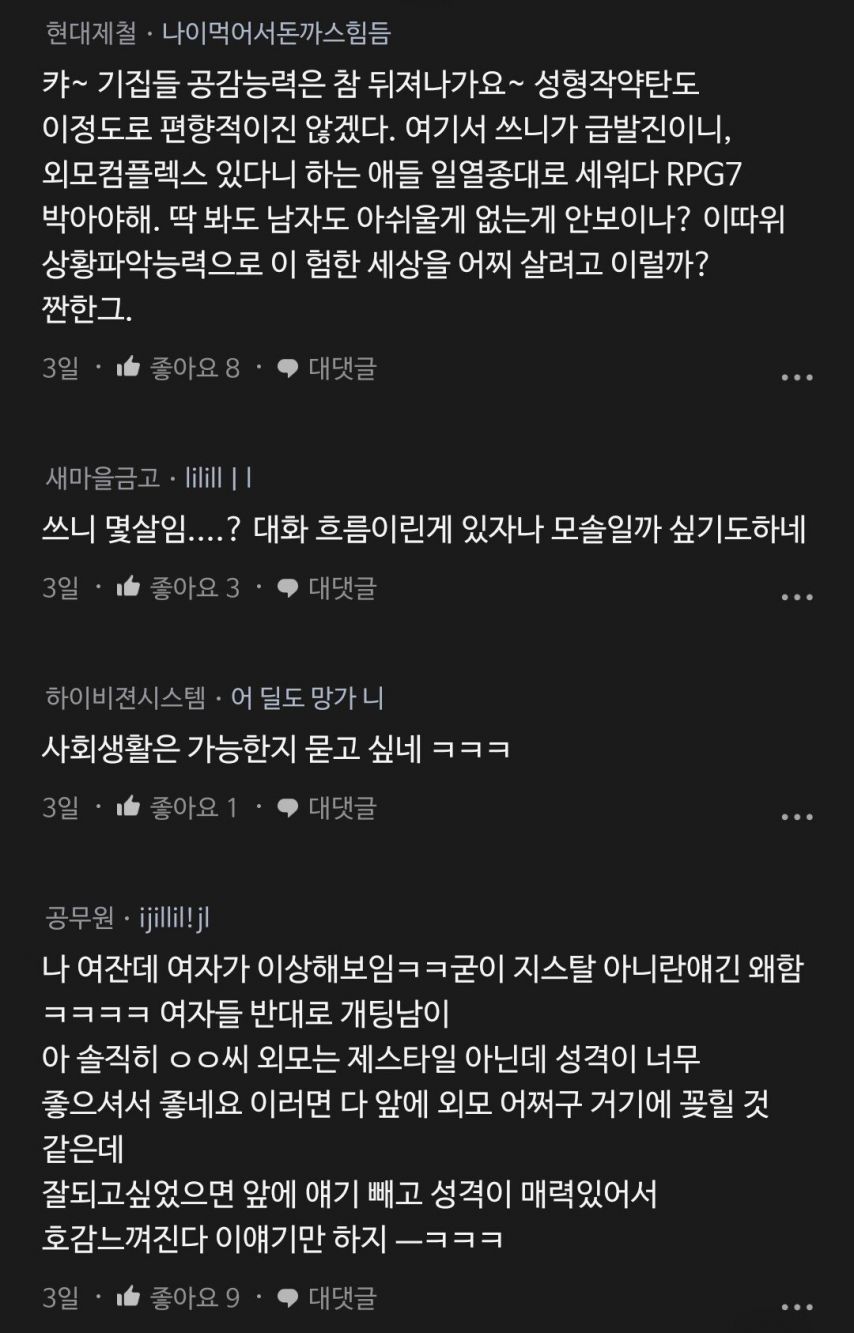The width and height of the screenshot is (854, 1333).
Task: Like the comment by 새마을금고
Action: click(178, 588)
